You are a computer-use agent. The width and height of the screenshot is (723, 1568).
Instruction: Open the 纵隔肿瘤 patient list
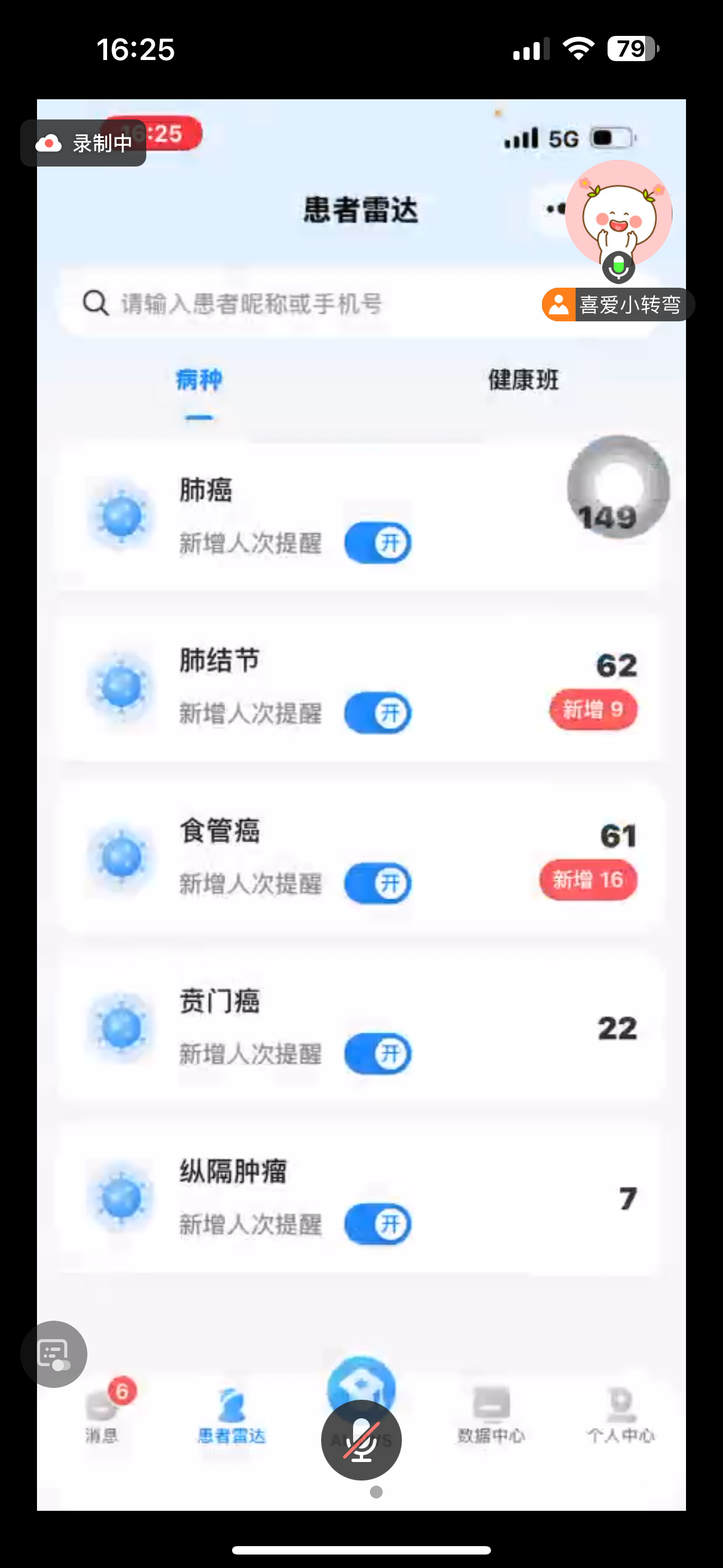click(x=233, y=1172)
